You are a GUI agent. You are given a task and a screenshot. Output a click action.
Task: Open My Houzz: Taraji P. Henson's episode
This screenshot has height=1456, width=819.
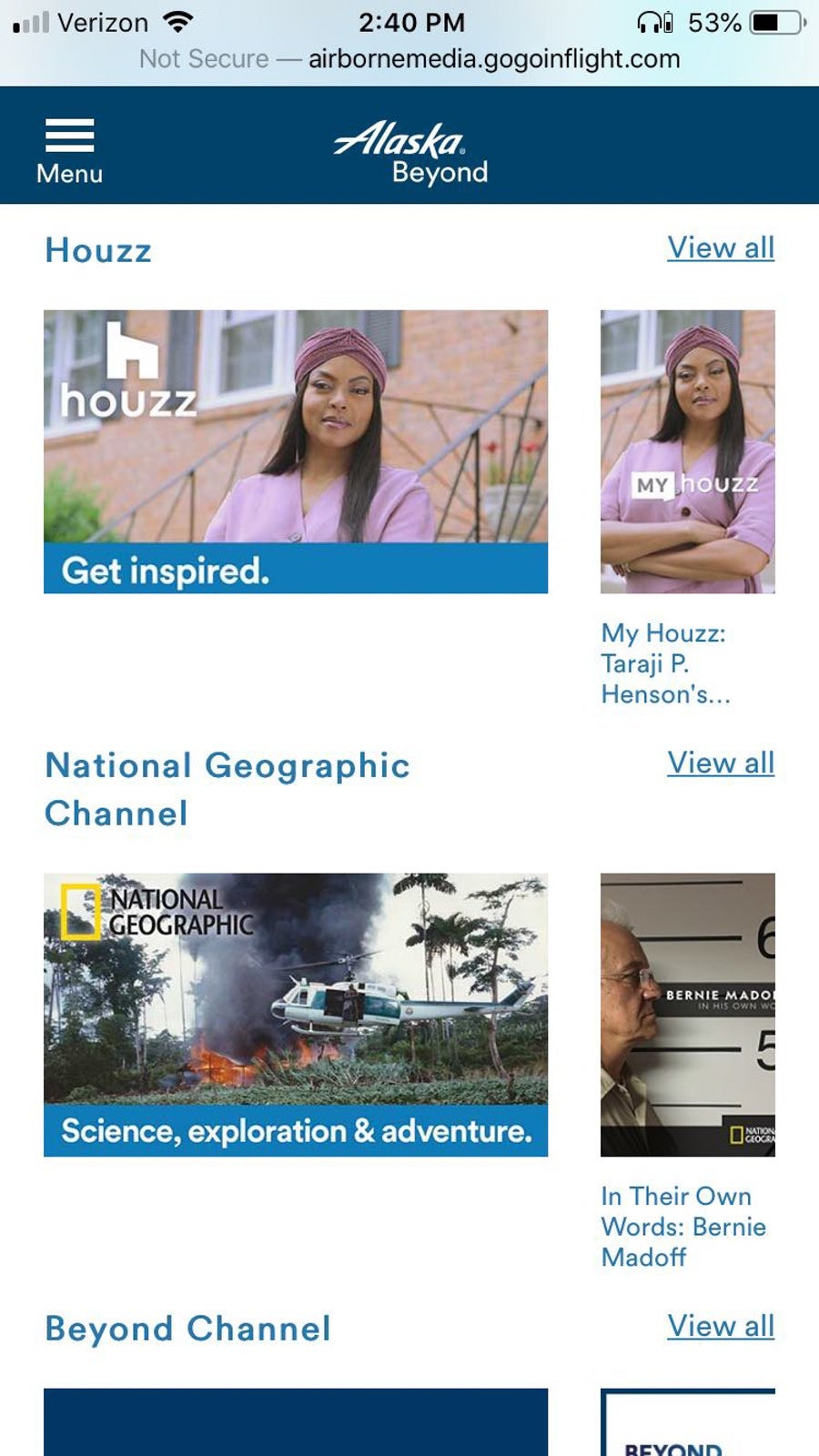(687, 452)
